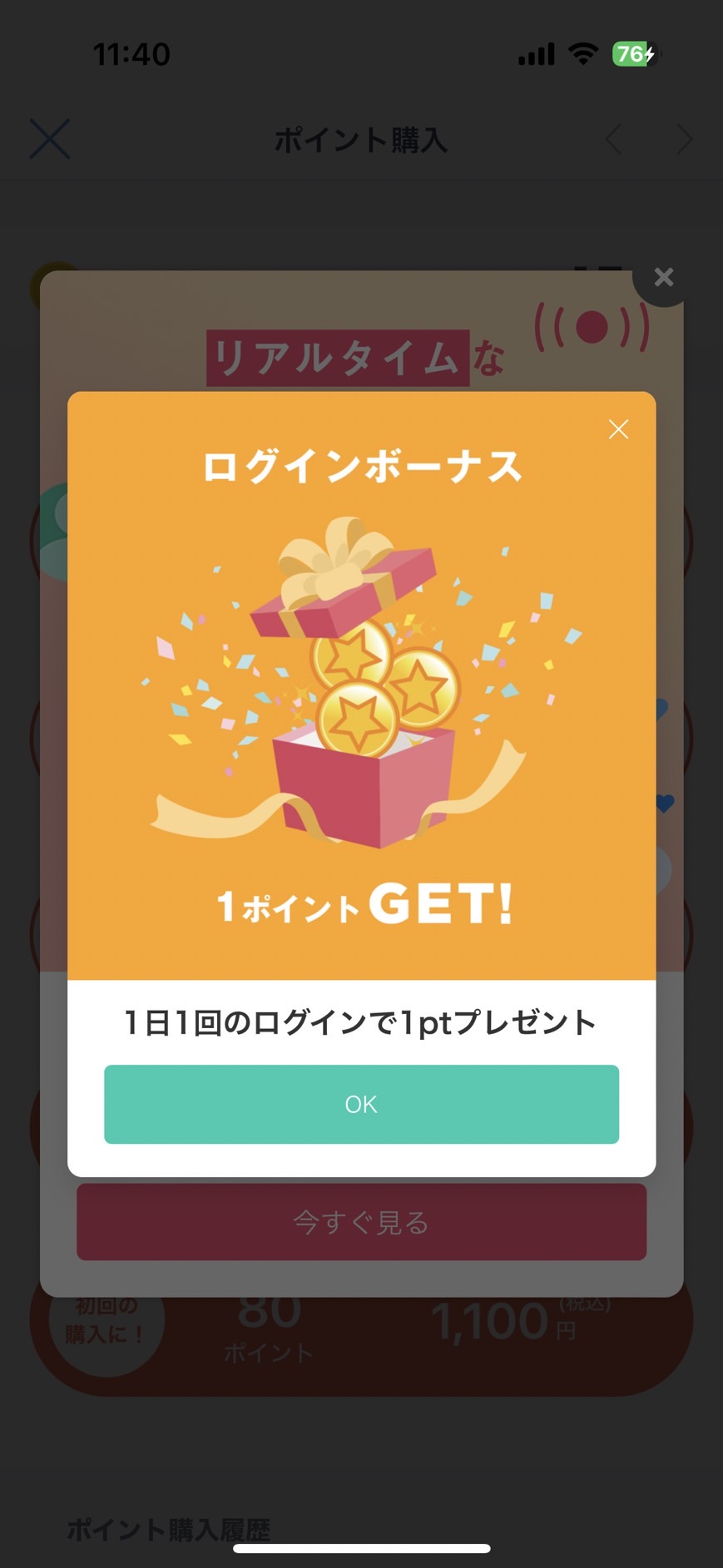Navigate back using the left chevron
The image size is (723, 1568).
pyautogui.click(x=613, y=140)
